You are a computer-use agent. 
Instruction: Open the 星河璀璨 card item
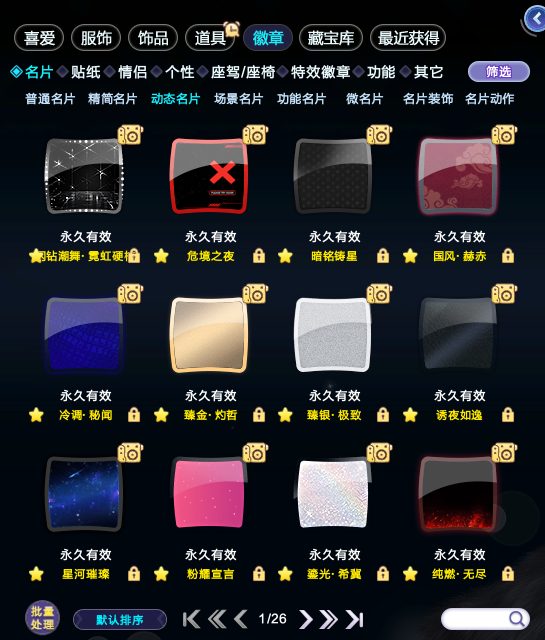84,494
